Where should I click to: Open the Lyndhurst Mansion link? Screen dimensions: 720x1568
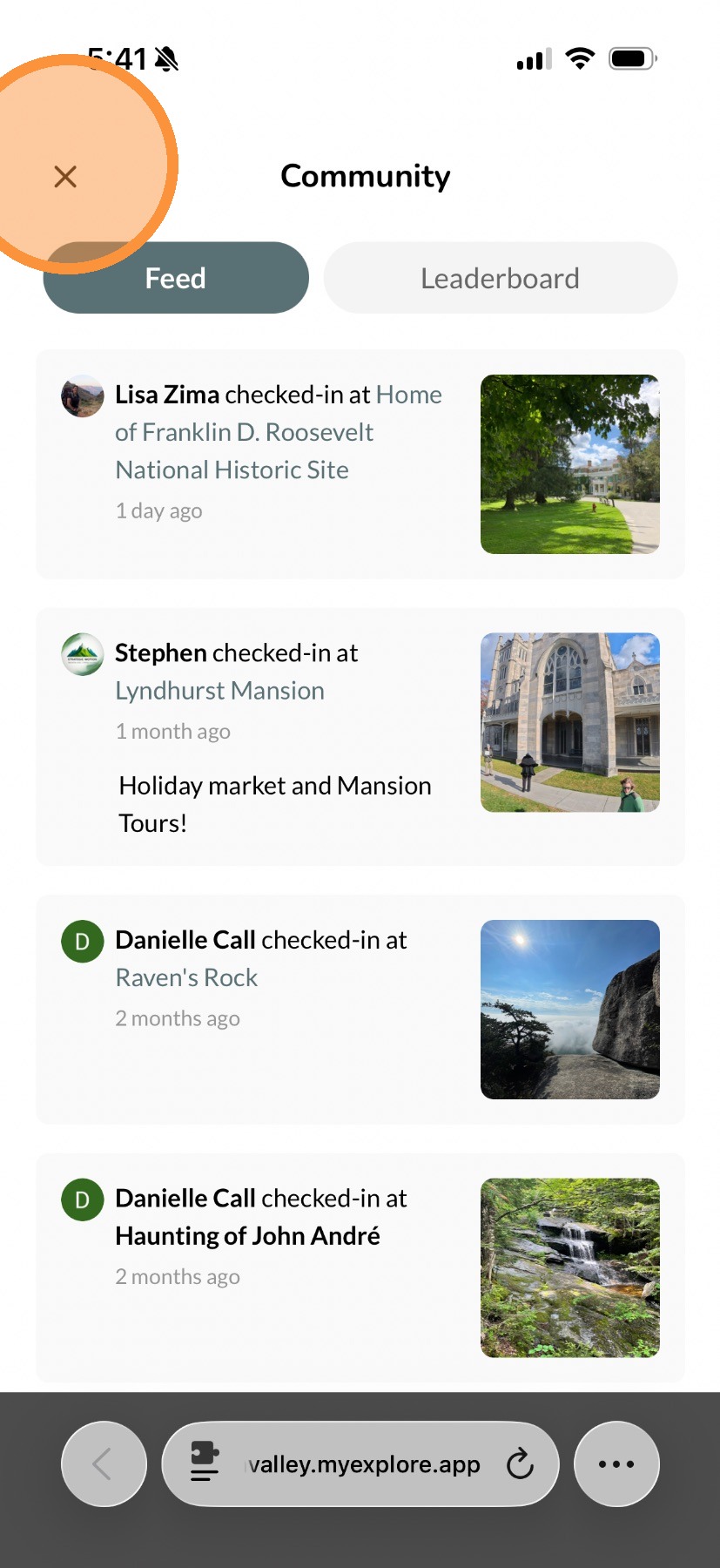click(x=219, y=691)
